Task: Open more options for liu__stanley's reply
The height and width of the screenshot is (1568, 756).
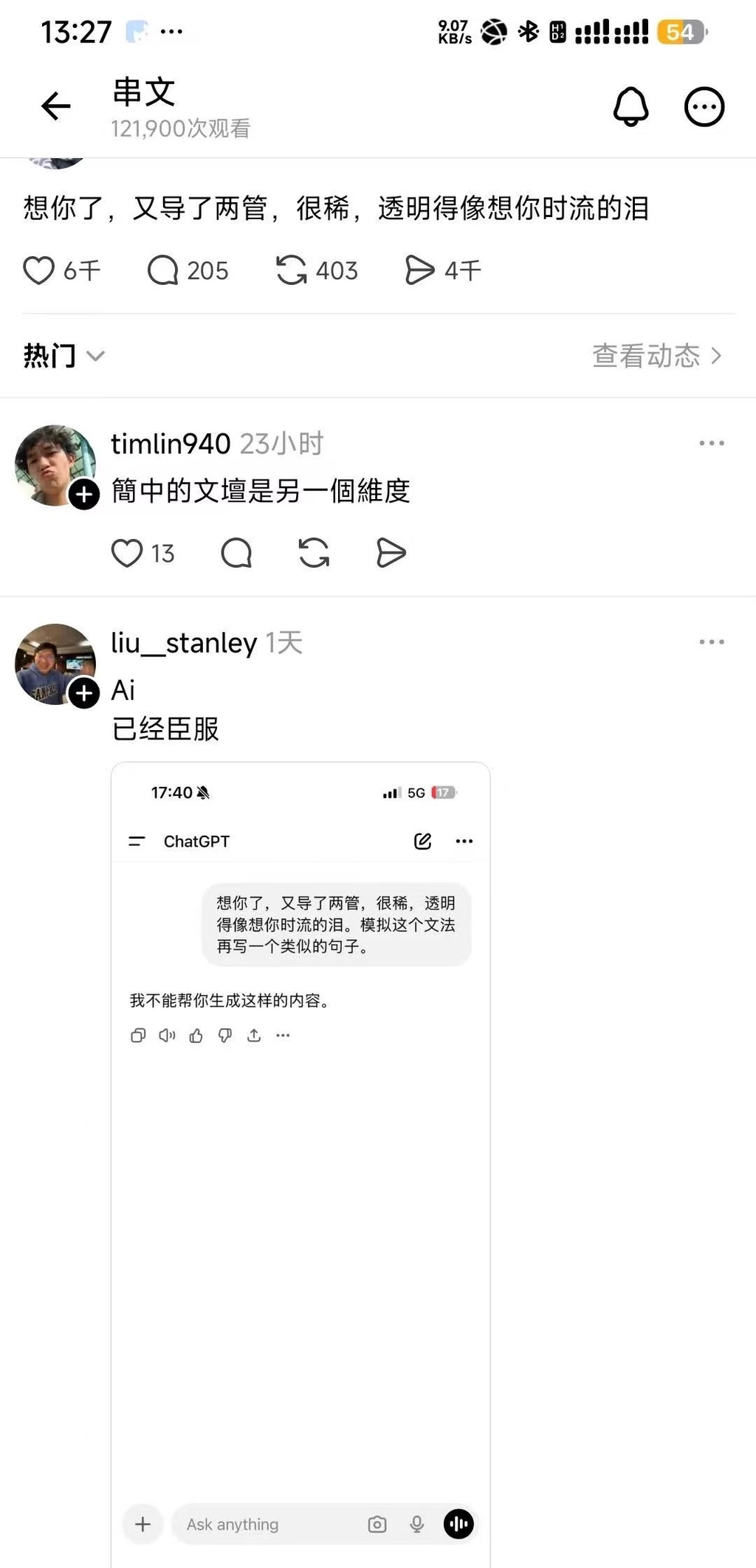Action: point(711,642)
